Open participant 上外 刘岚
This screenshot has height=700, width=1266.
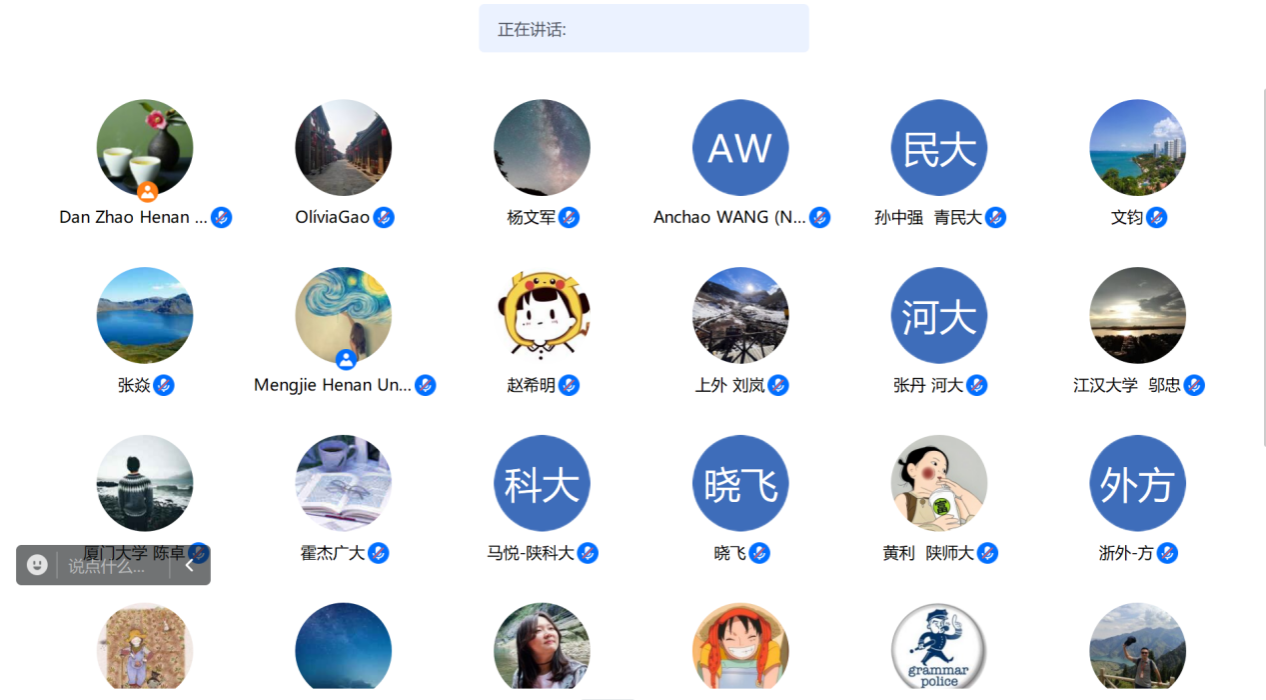740,316
